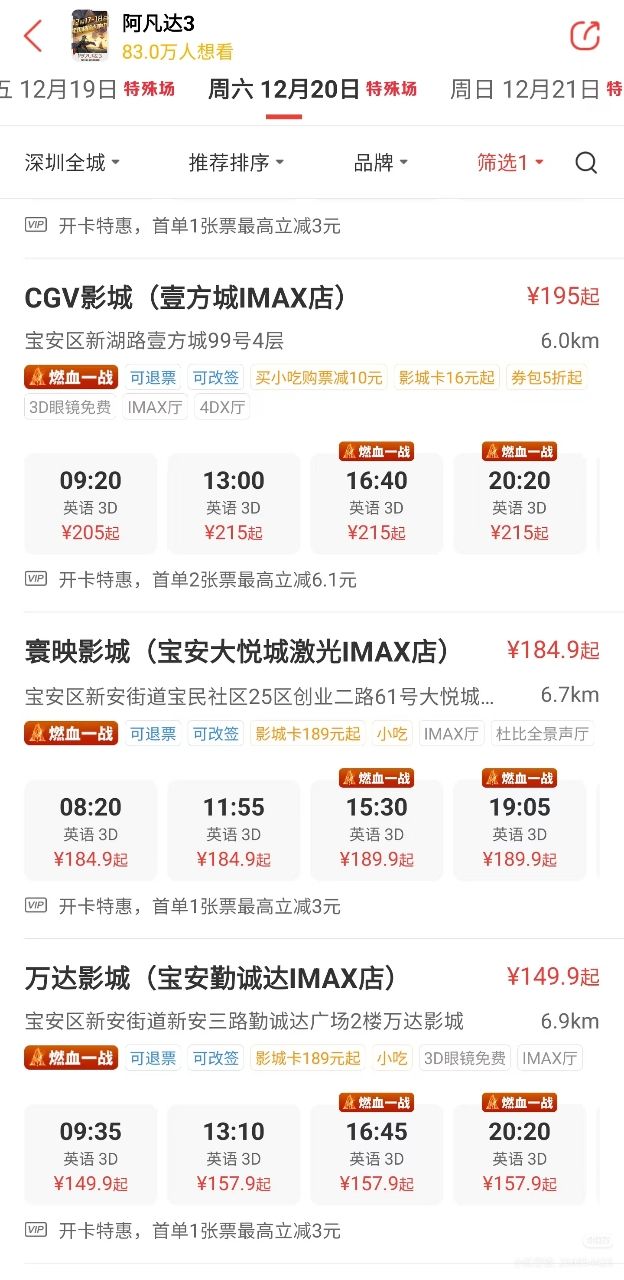Search for a cinema with the magnifier
Viewport: 624px width, 1280px height.
[587, 163]
